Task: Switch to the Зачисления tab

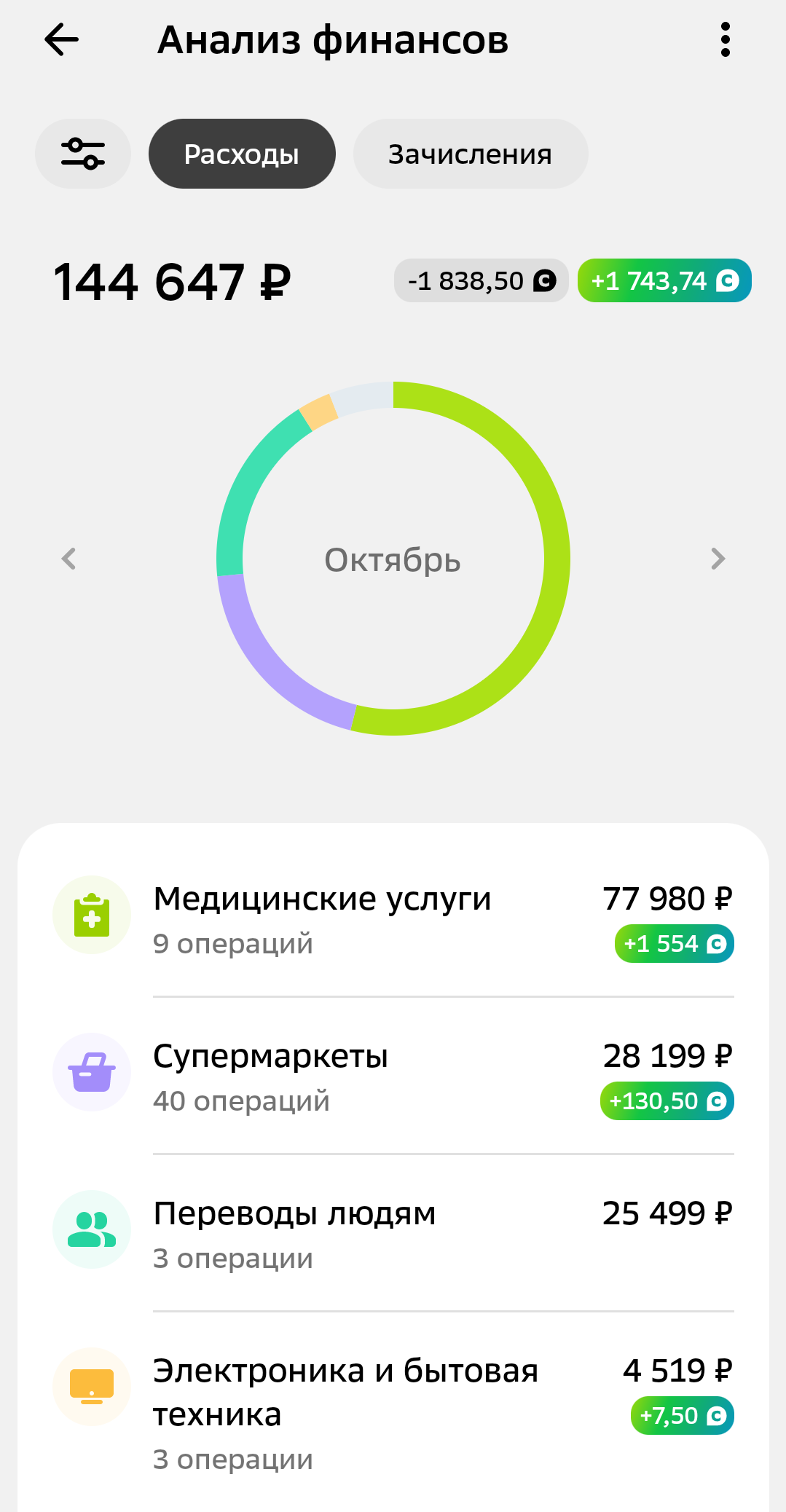Action: pos(471,154)
